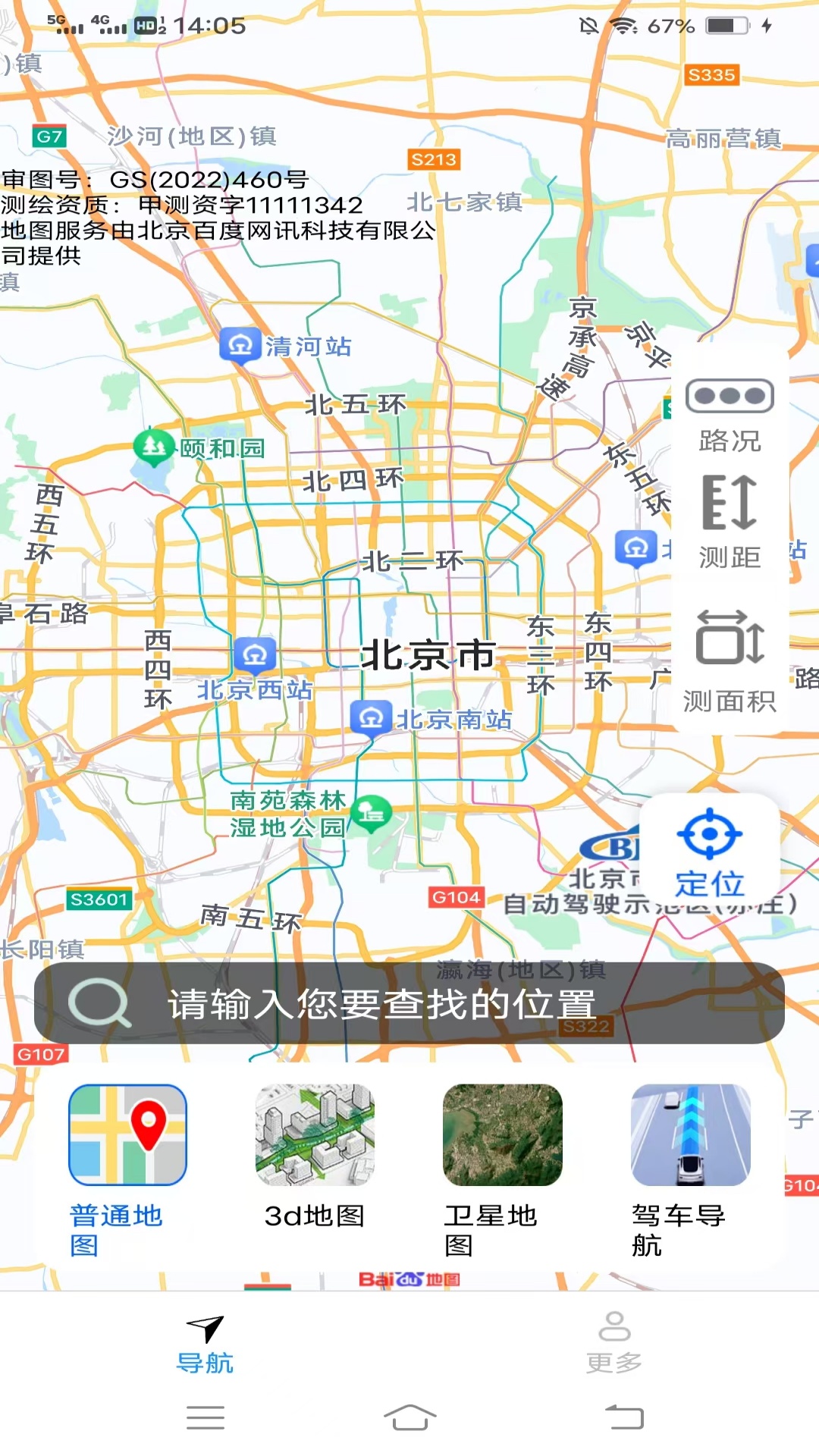Click the 北京西站 station marker
This screenshot has height=1456, width=819.
(x=255, y=654)
